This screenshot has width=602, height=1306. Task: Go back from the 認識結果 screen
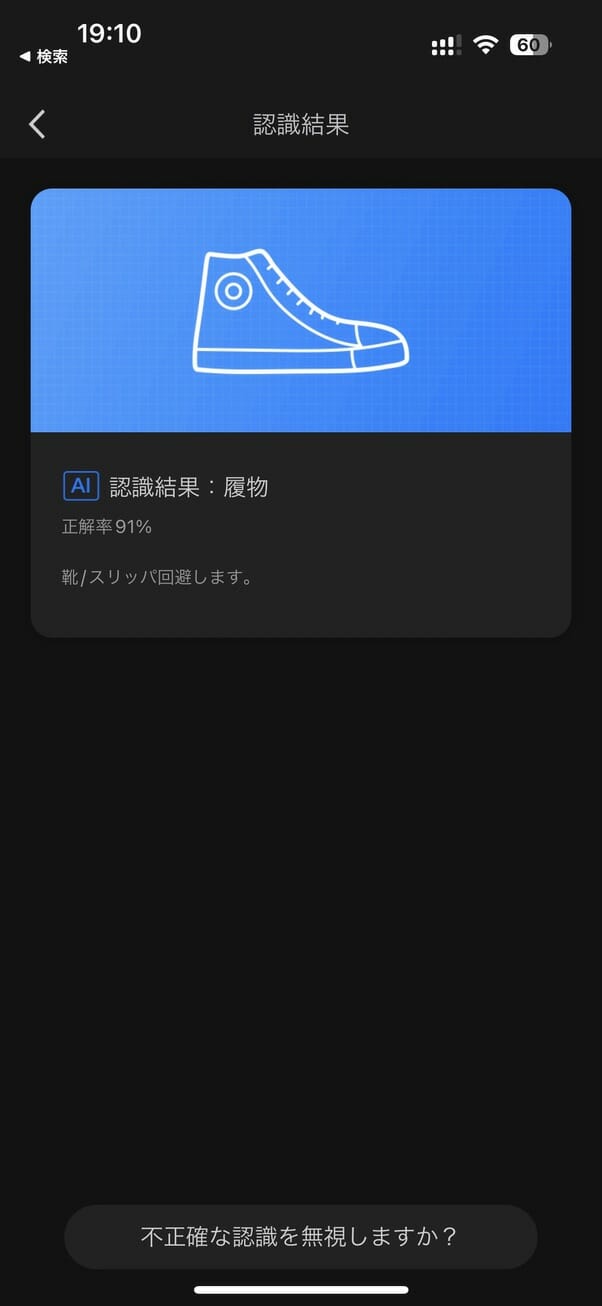click(x=38, y=124)
